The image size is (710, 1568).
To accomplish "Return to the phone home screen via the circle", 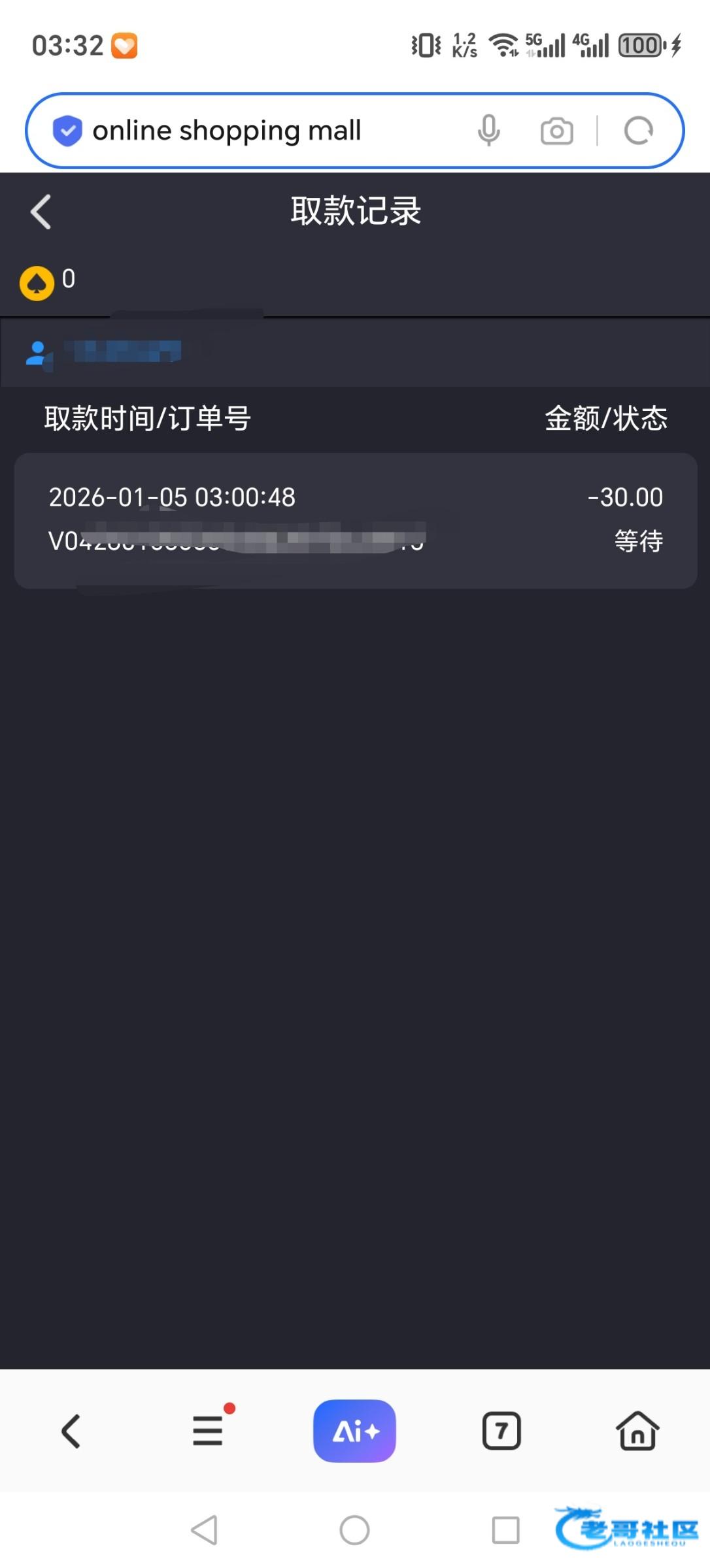I will [354, 1530].
